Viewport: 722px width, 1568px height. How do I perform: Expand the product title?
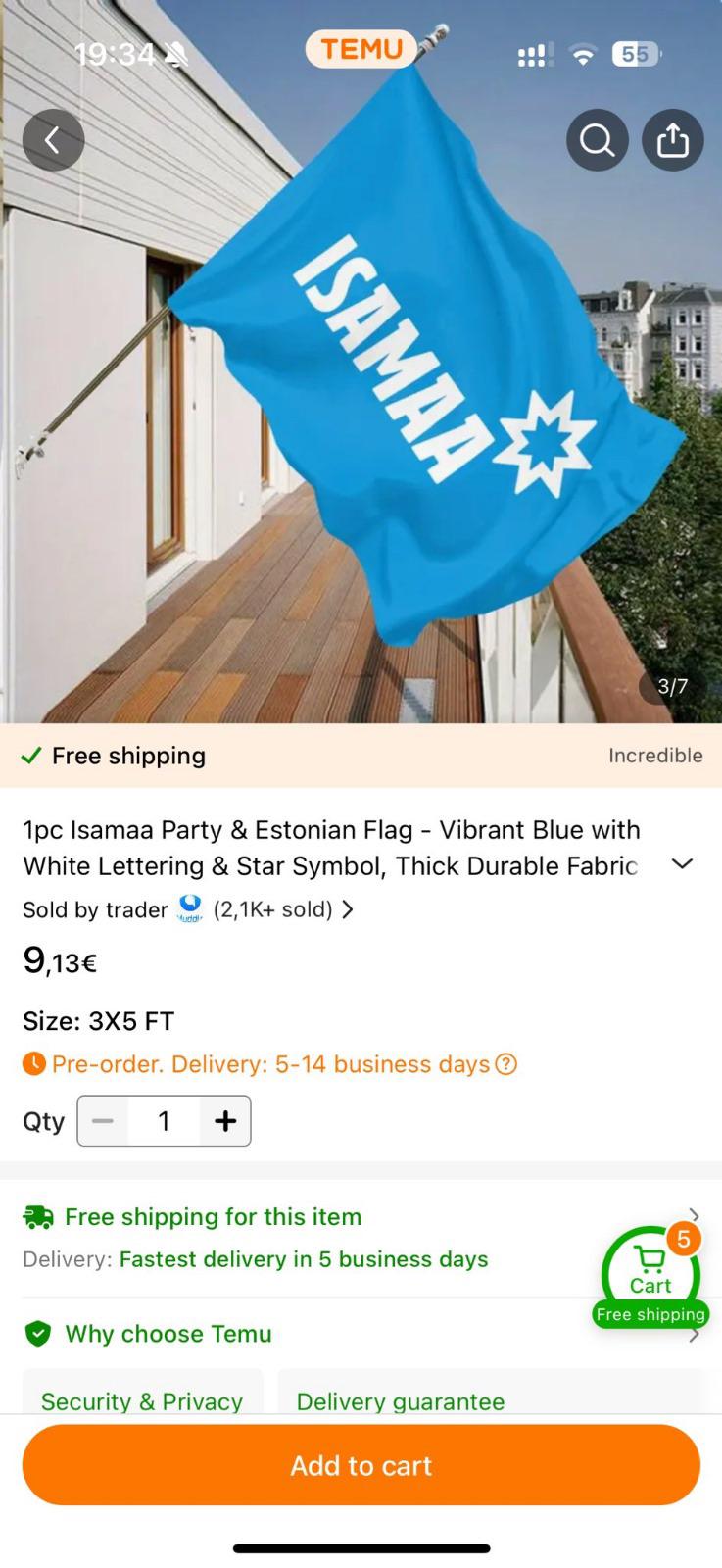tap(682, 863)
